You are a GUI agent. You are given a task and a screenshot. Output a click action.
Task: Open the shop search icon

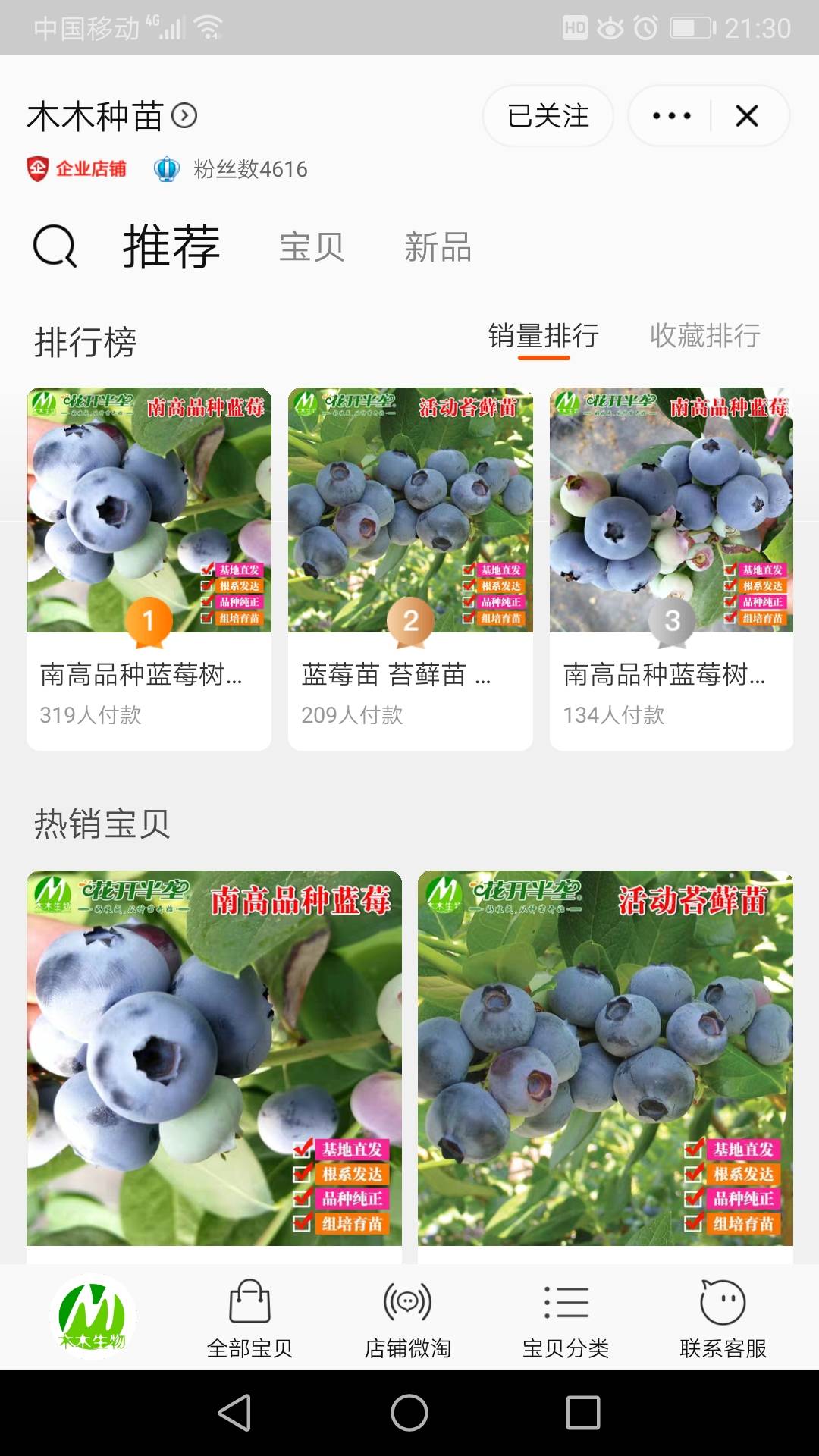pos(55,246)
